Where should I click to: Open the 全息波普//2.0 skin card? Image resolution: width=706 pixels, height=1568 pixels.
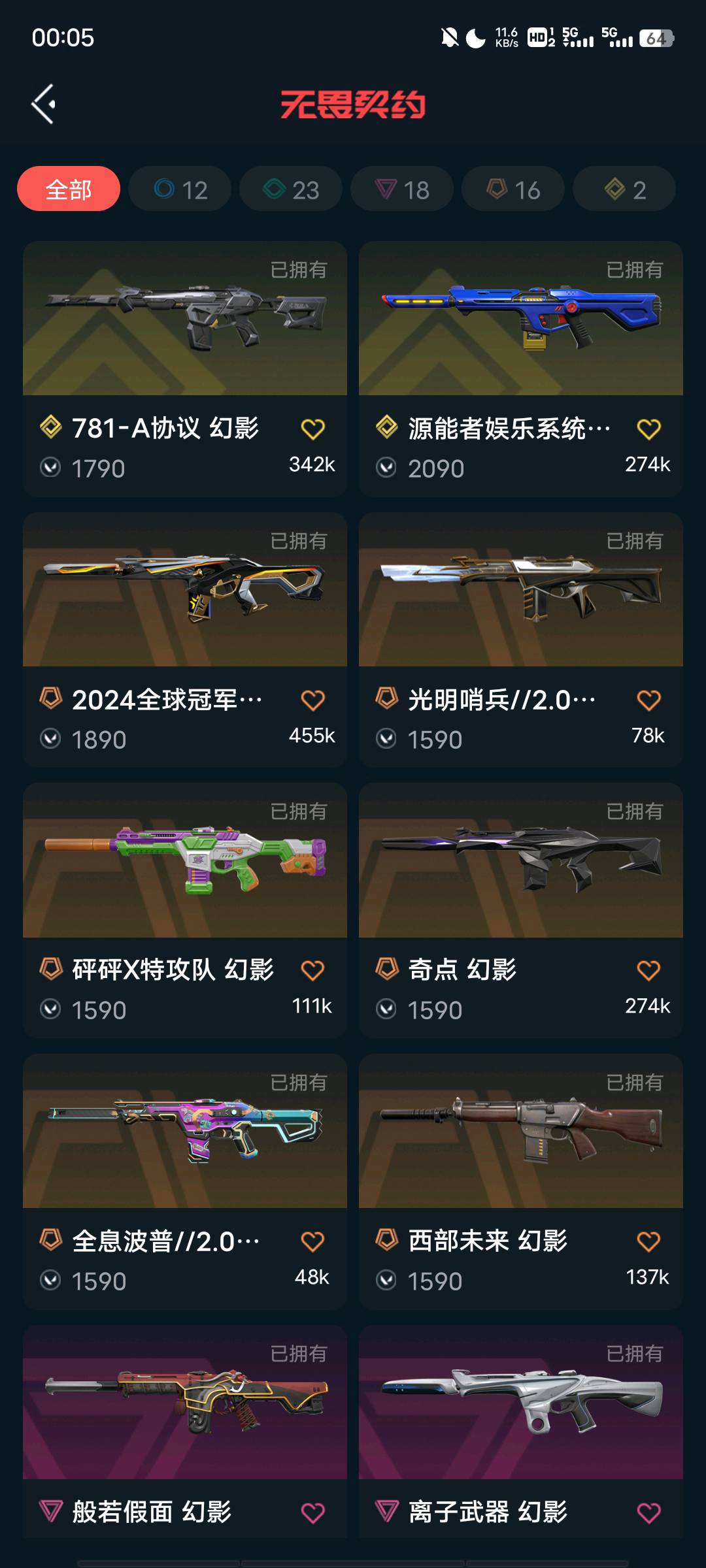185,1134
